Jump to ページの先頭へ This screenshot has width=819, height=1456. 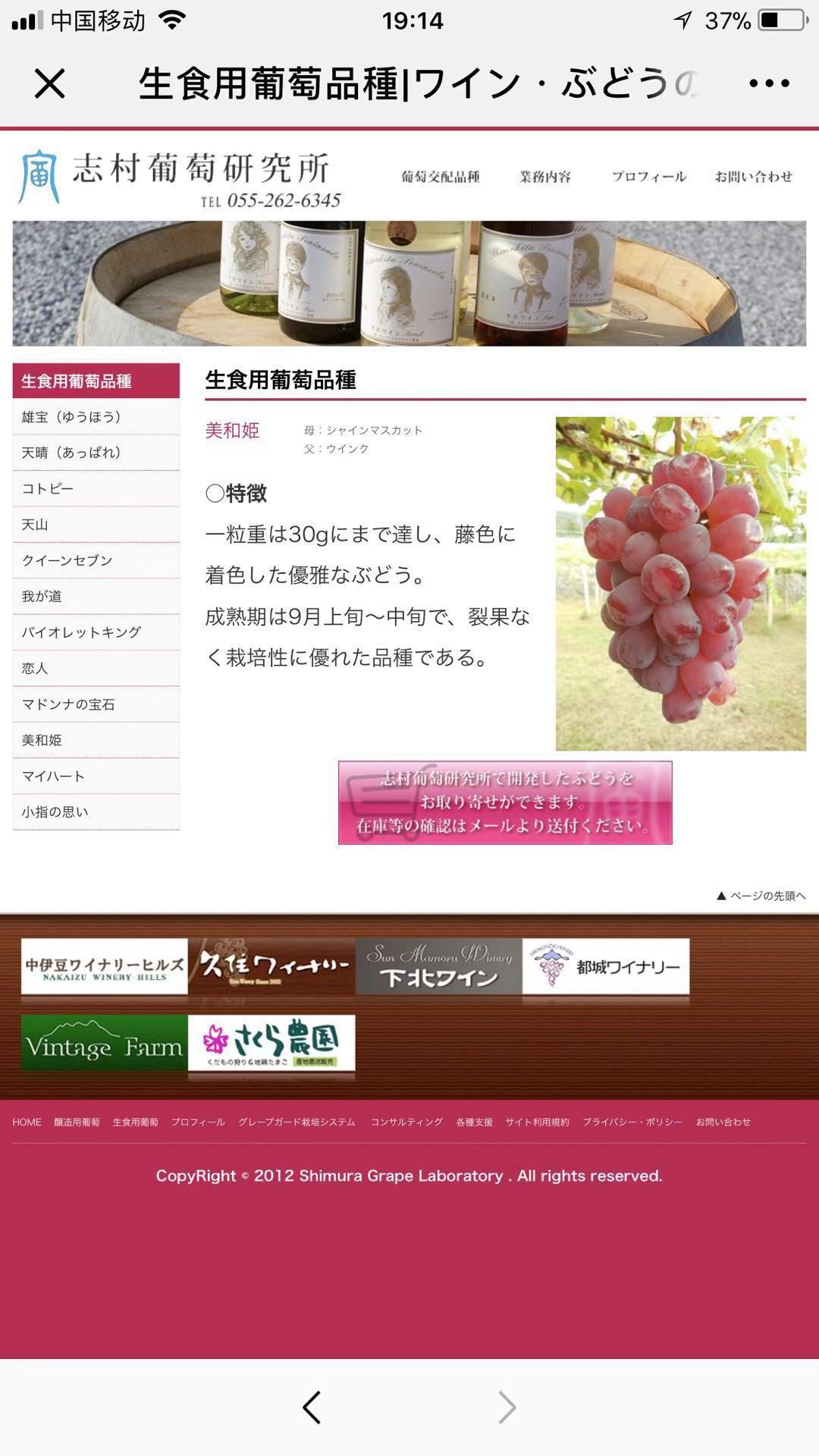(761, 896)
